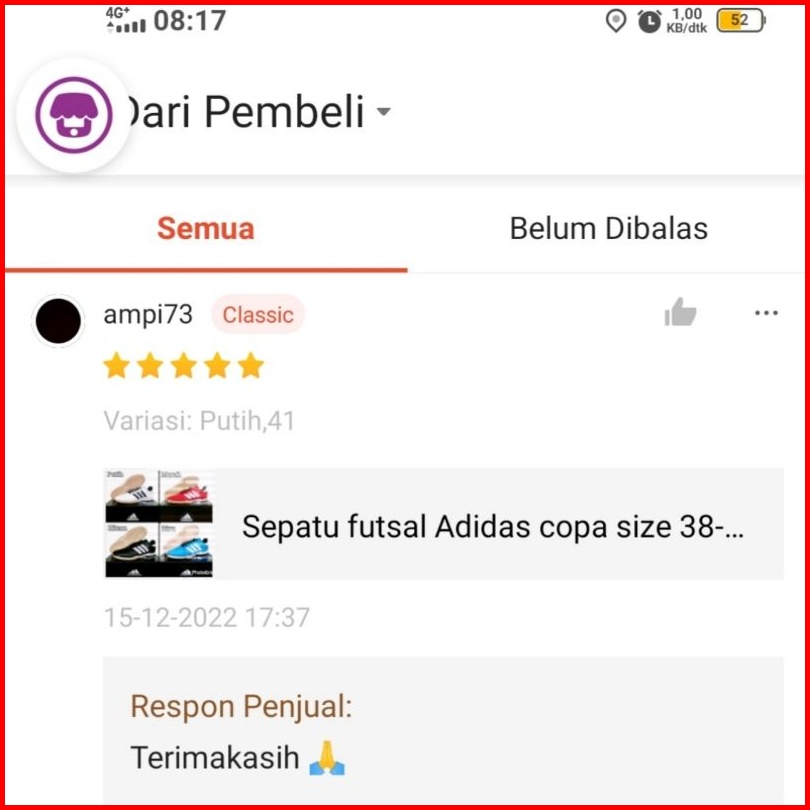Select the Semua tab
Image resolution: width=810 pixels, height=810 pixels.
coord(206,229)
